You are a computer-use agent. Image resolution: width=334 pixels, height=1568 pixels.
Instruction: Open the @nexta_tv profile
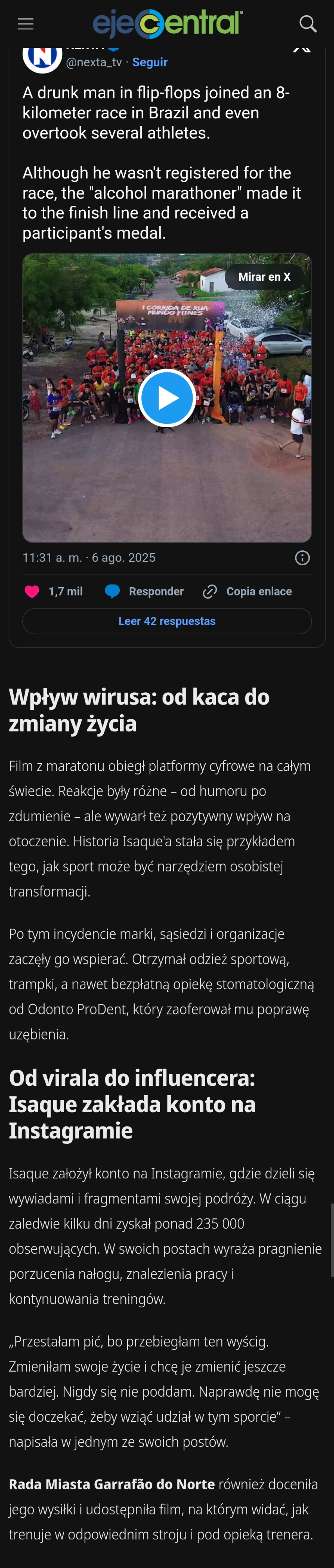tap(94, 62)
